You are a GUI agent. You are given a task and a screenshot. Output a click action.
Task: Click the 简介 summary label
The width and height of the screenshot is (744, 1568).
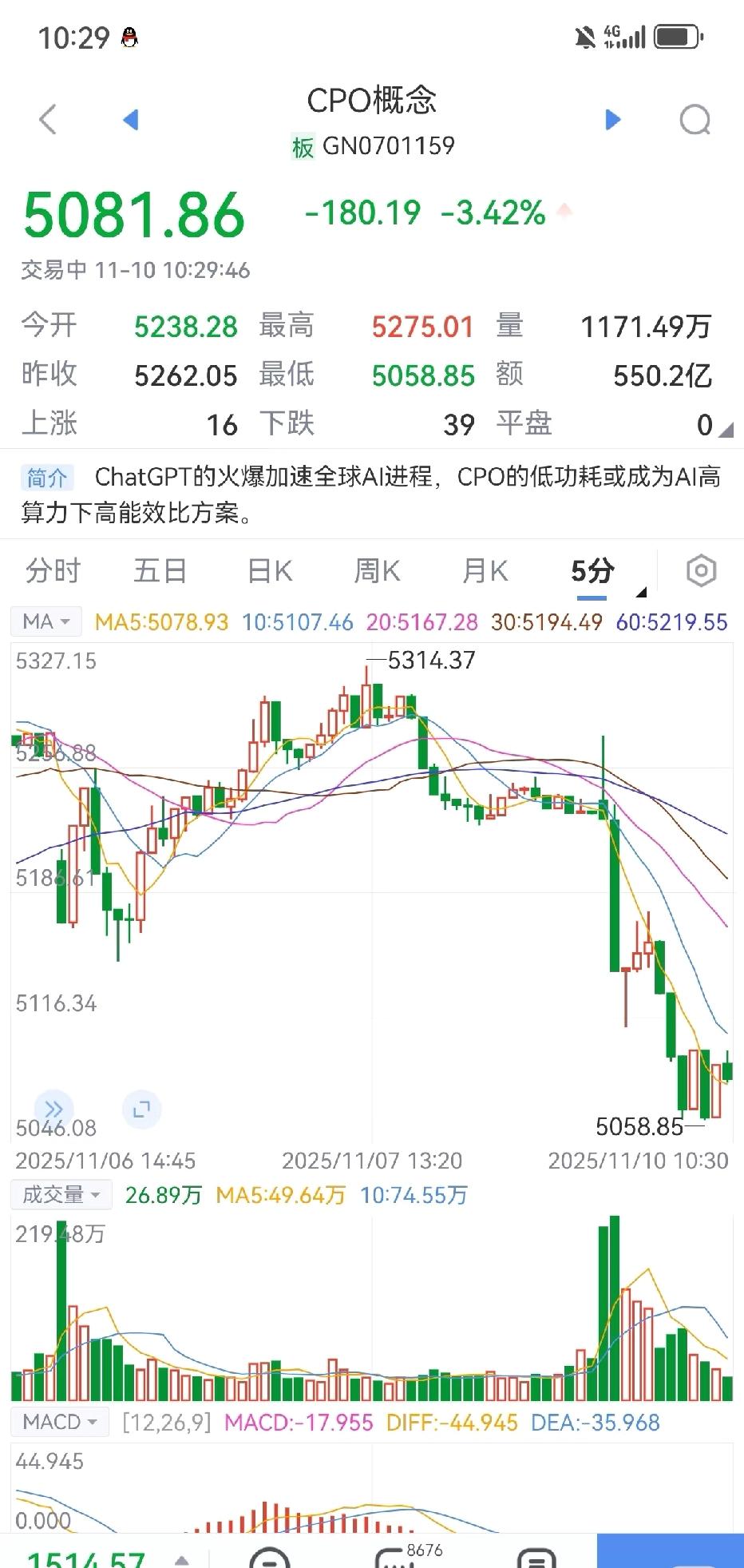tap(46, 477)
